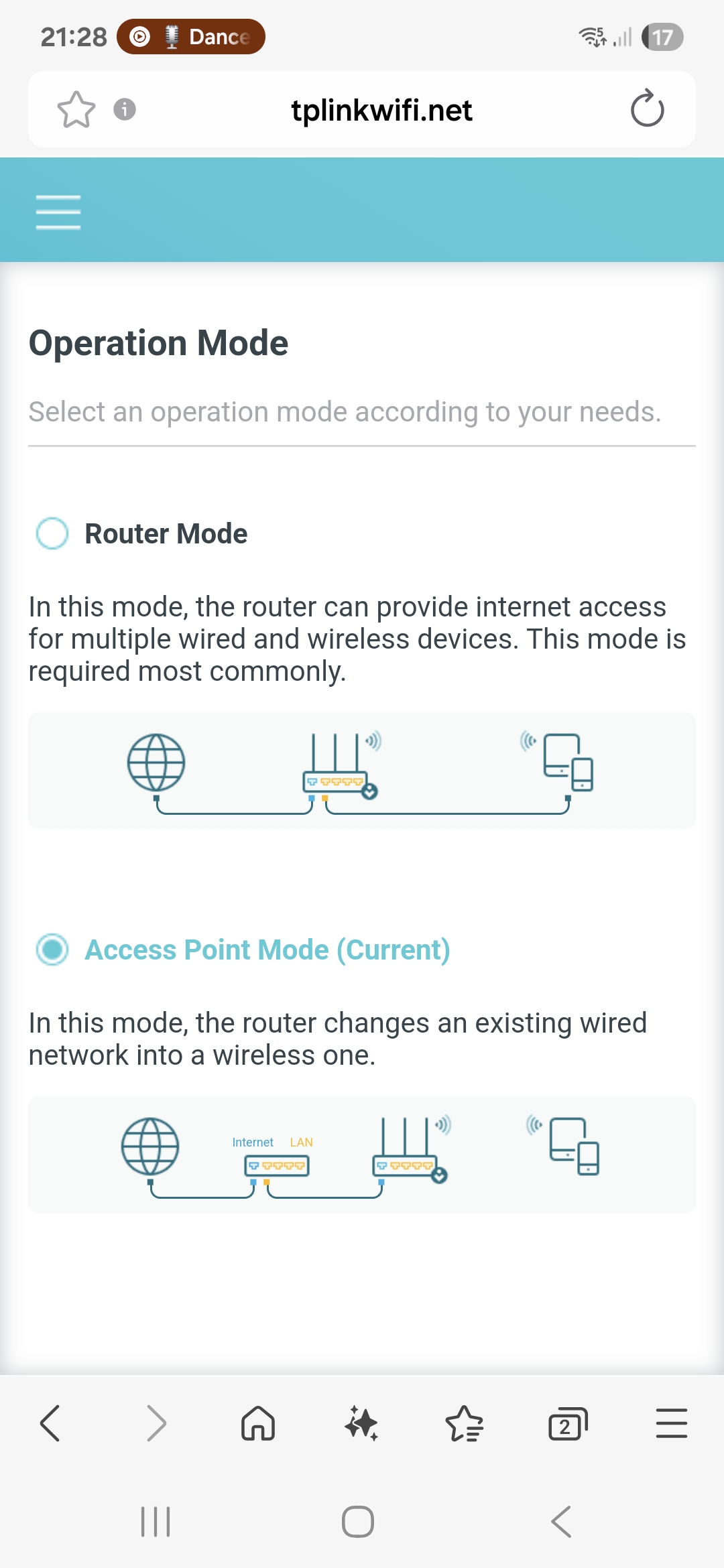Open the bookmarks list
Screen dimensions: 724x1568
pyautogui.click(x=464, y=1423)
